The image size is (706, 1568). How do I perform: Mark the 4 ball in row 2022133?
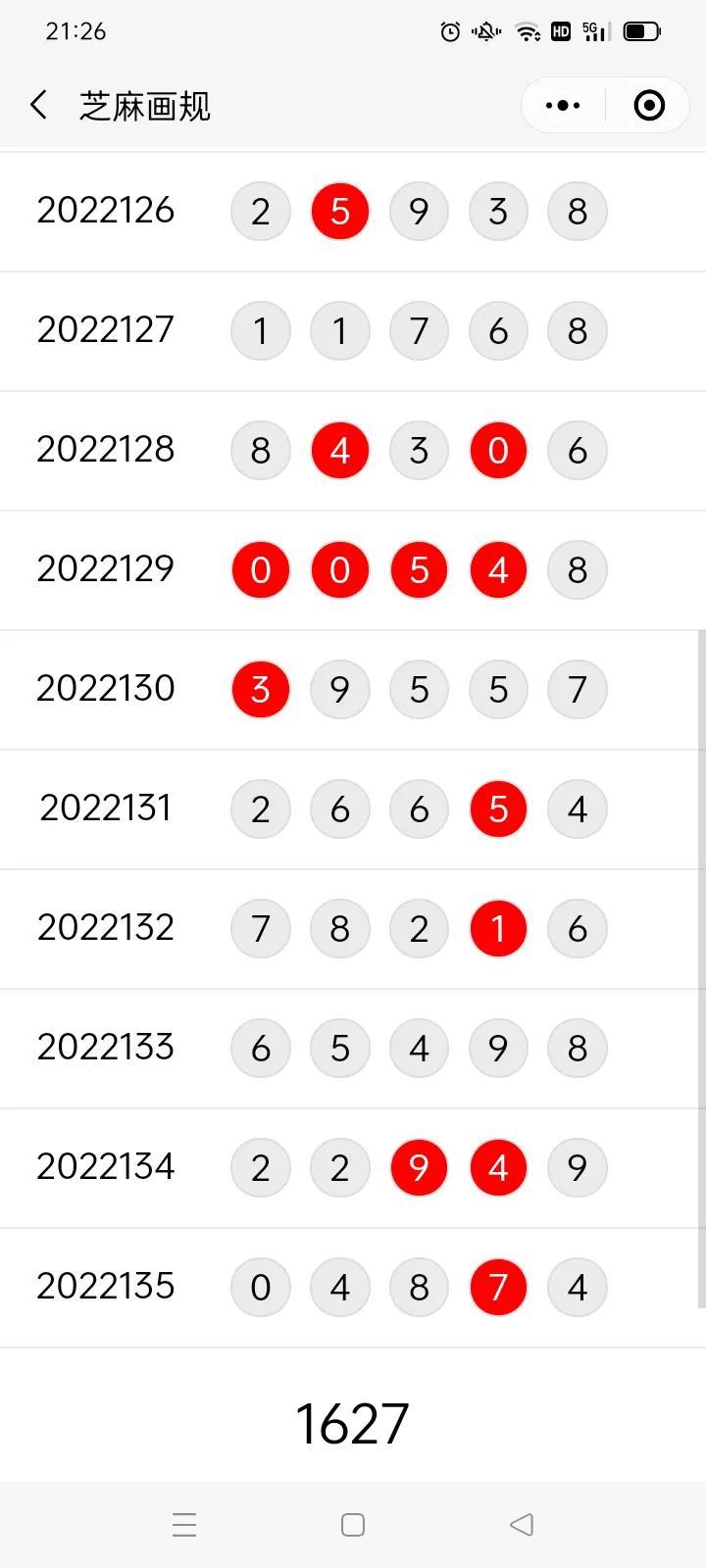pos(420,1048)
